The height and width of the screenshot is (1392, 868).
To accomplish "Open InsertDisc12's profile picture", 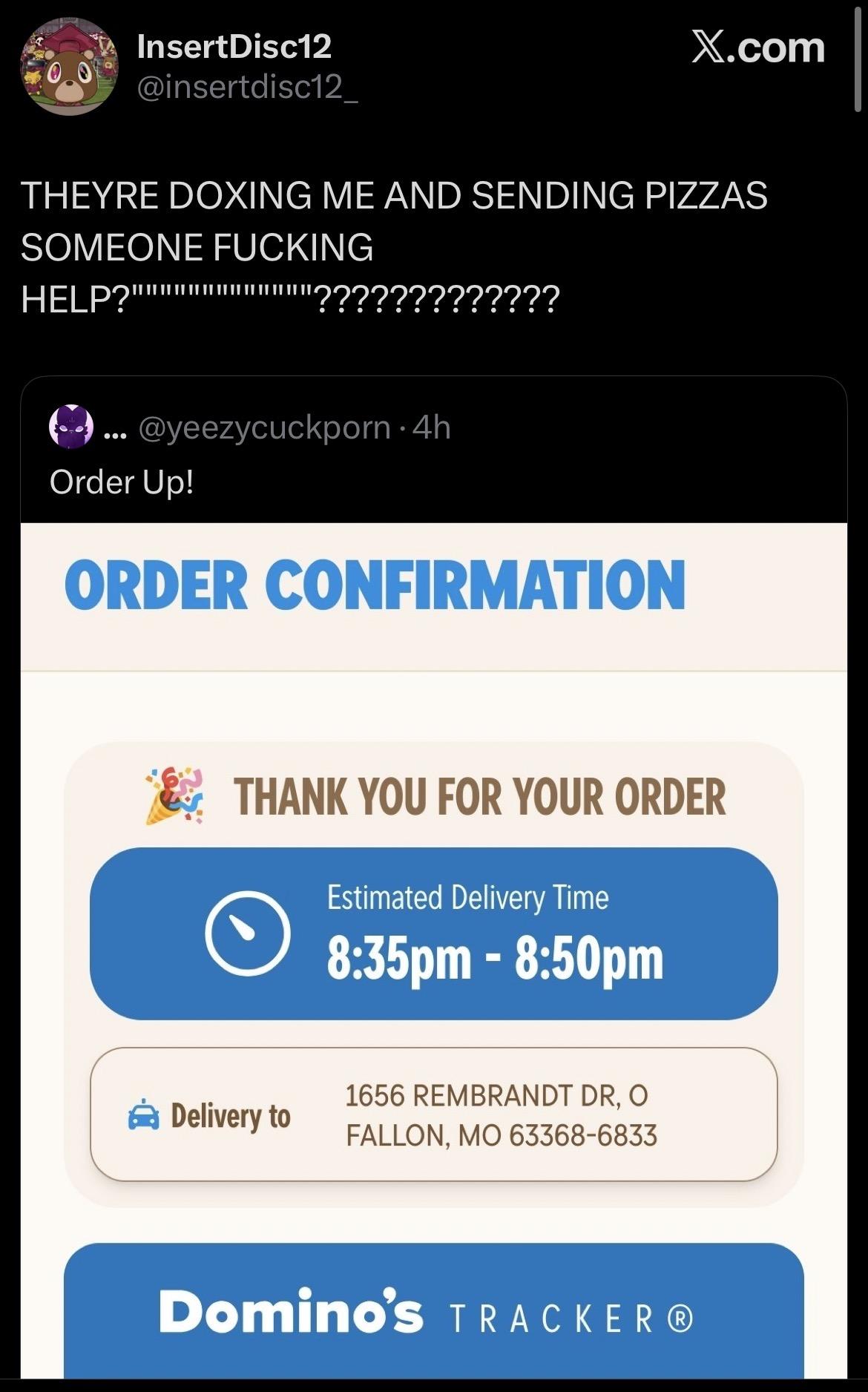I will (x=68, y=67).
